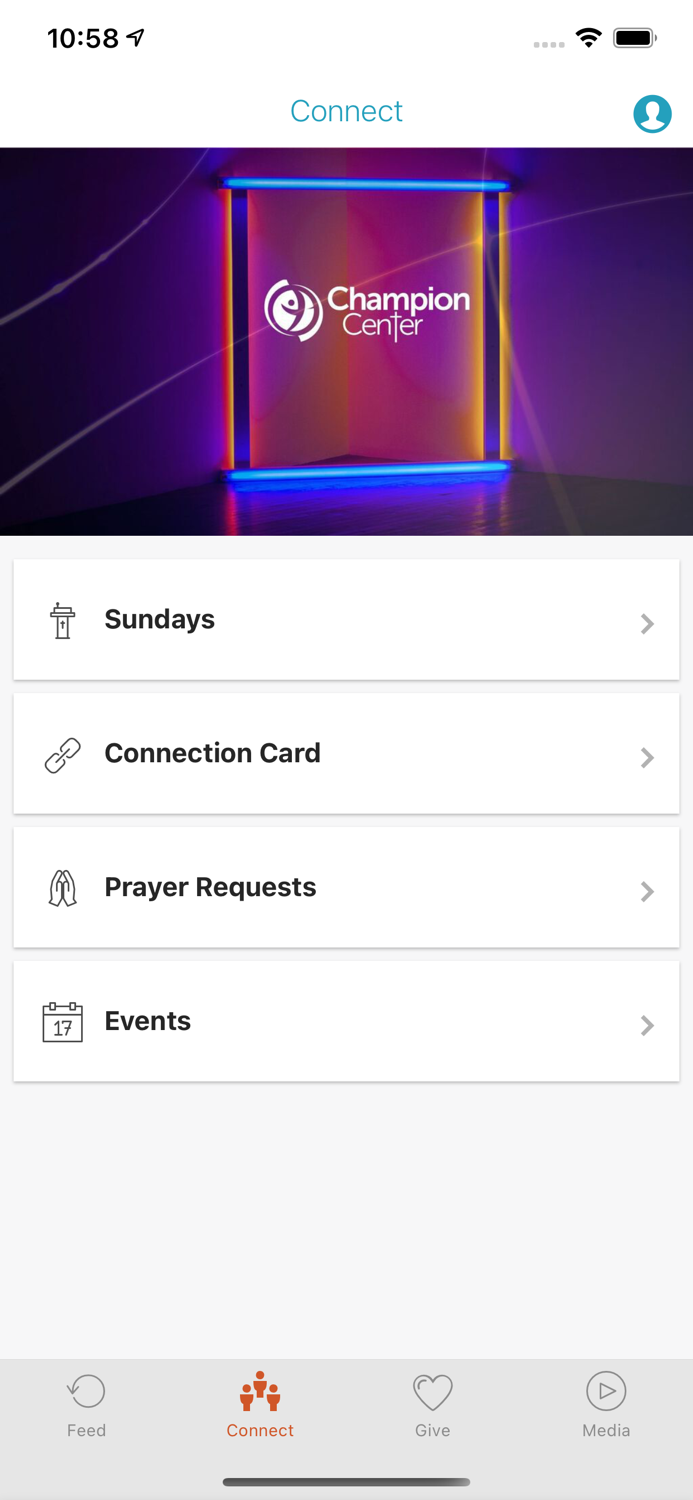Switch to the Feed tab
This screenshot has width=693, height=1500.
[x=87, y=1404]
